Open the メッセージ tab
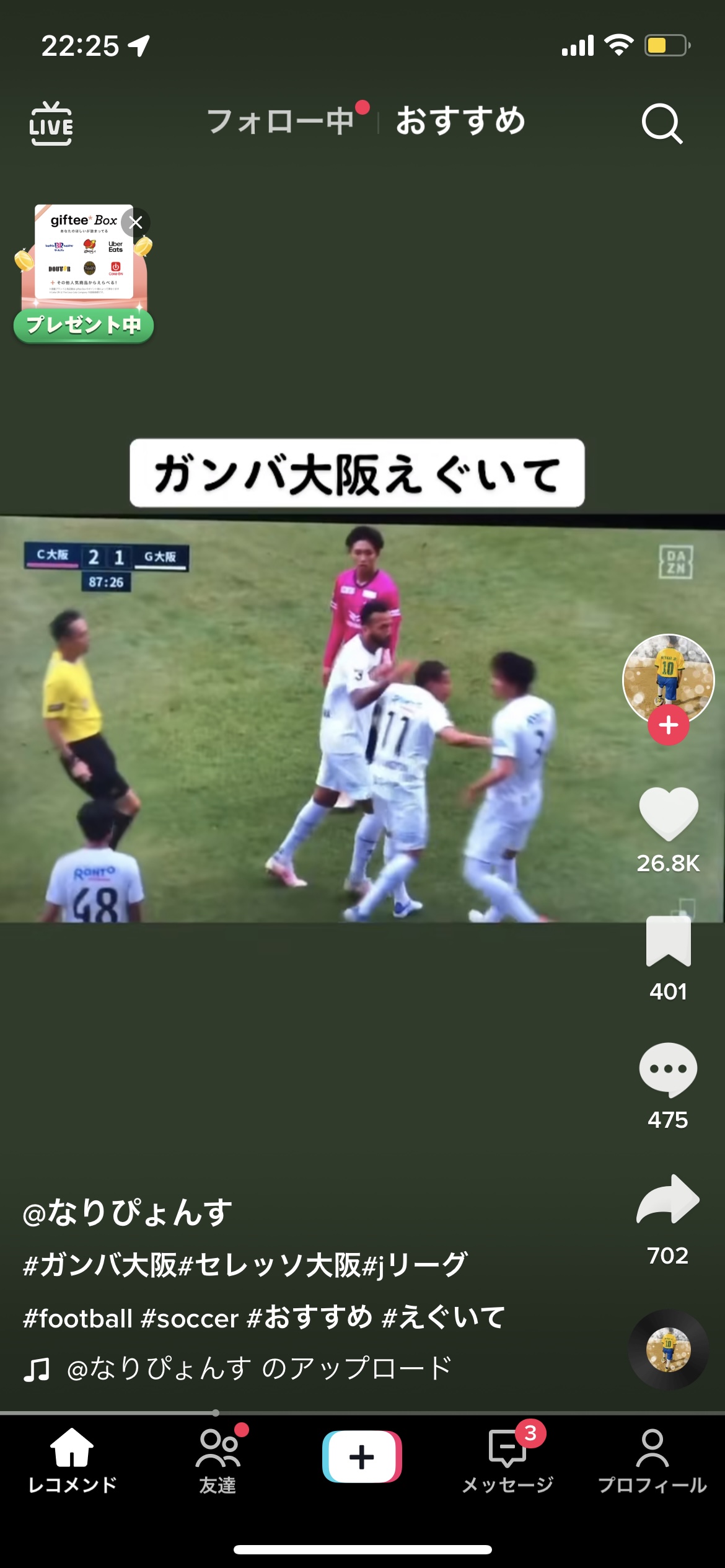This screenshot has width=725, height=1568. click(x=507, y=1460)
